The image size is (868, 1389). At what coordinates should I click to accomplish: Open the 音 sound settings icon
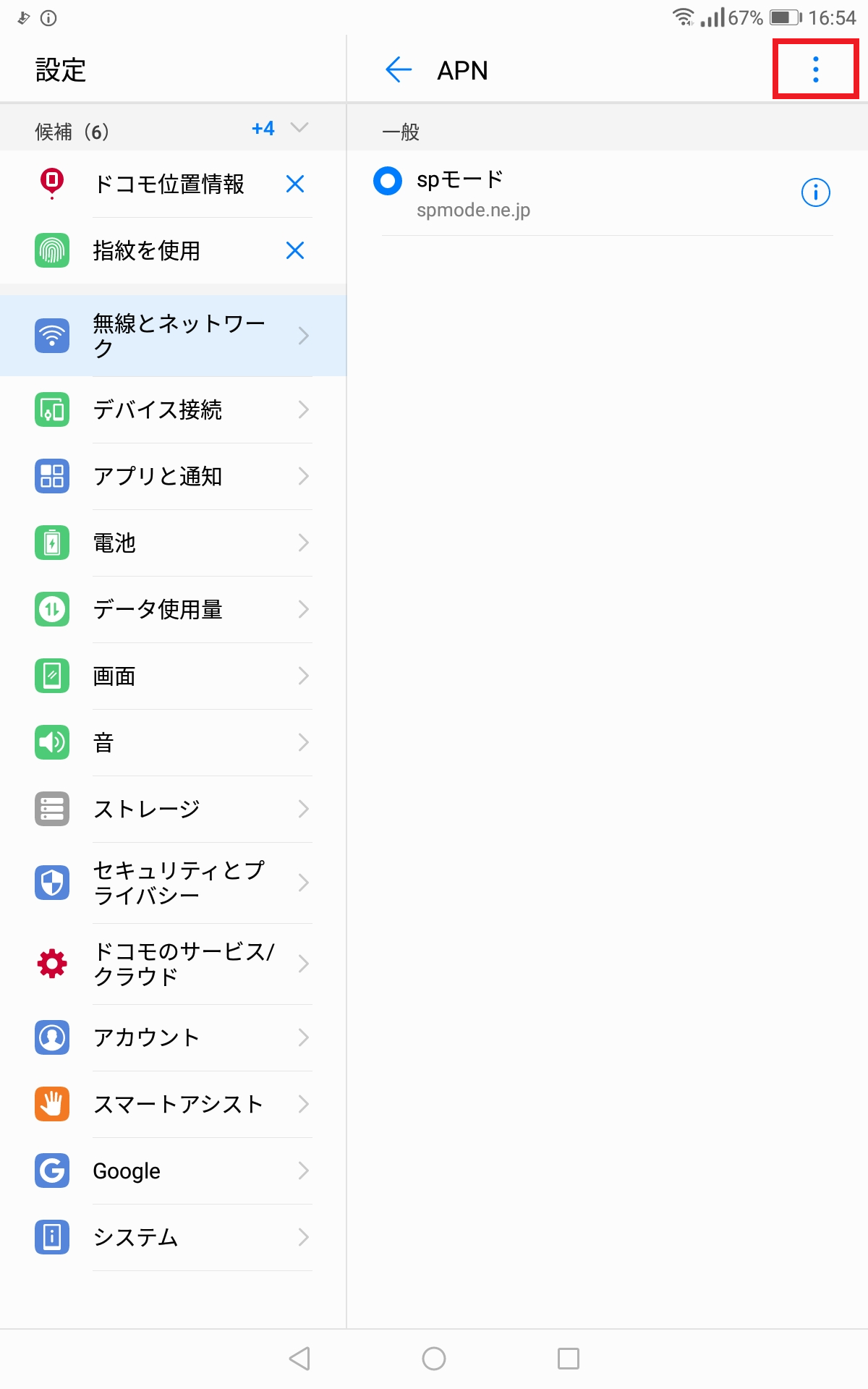pyautogui.click(x=51, y=742)
